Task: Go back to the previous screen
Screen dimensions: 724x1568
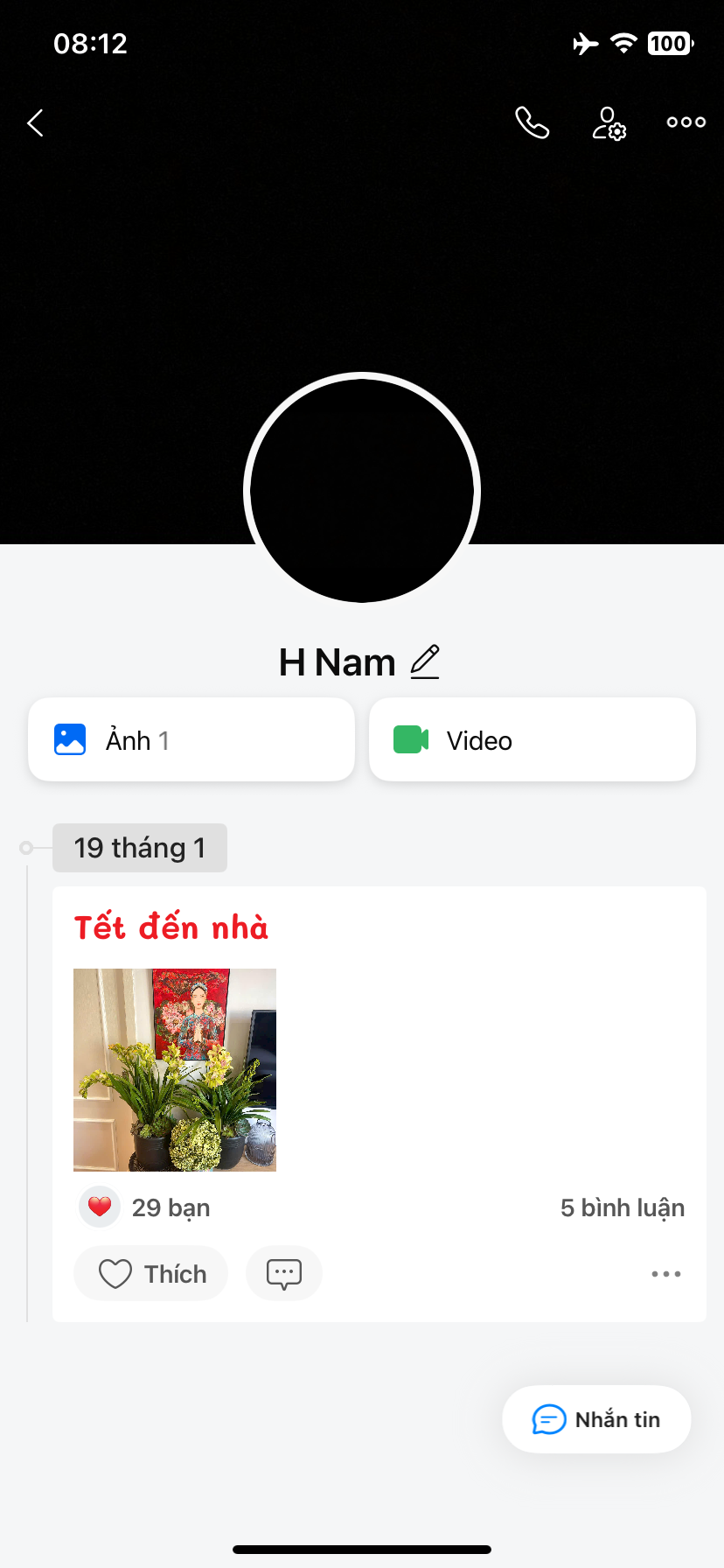Action: pyautogui.click(x=36, y=123)
